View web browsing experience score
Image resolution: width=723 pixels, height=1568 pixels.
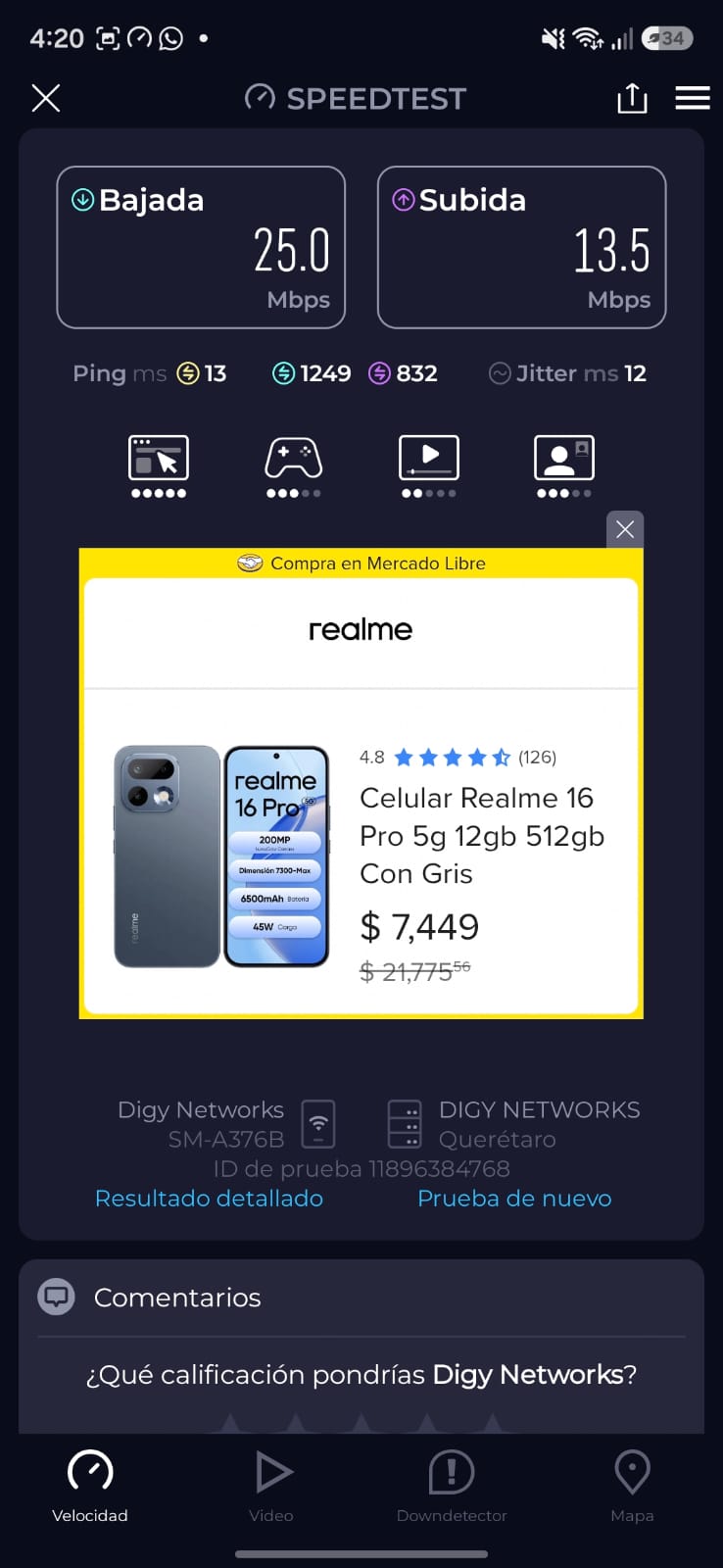click(x=159, y=466)
